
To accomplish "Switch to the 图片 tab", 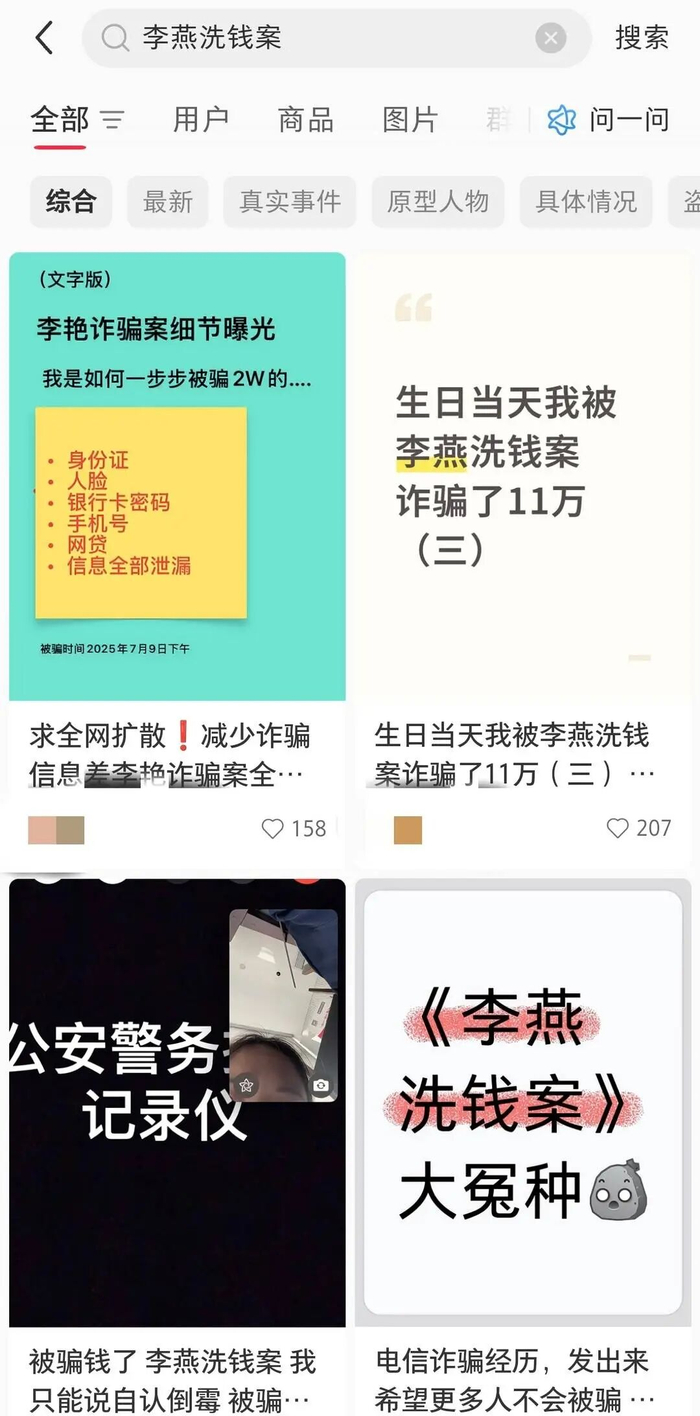I will pos(410,120).
